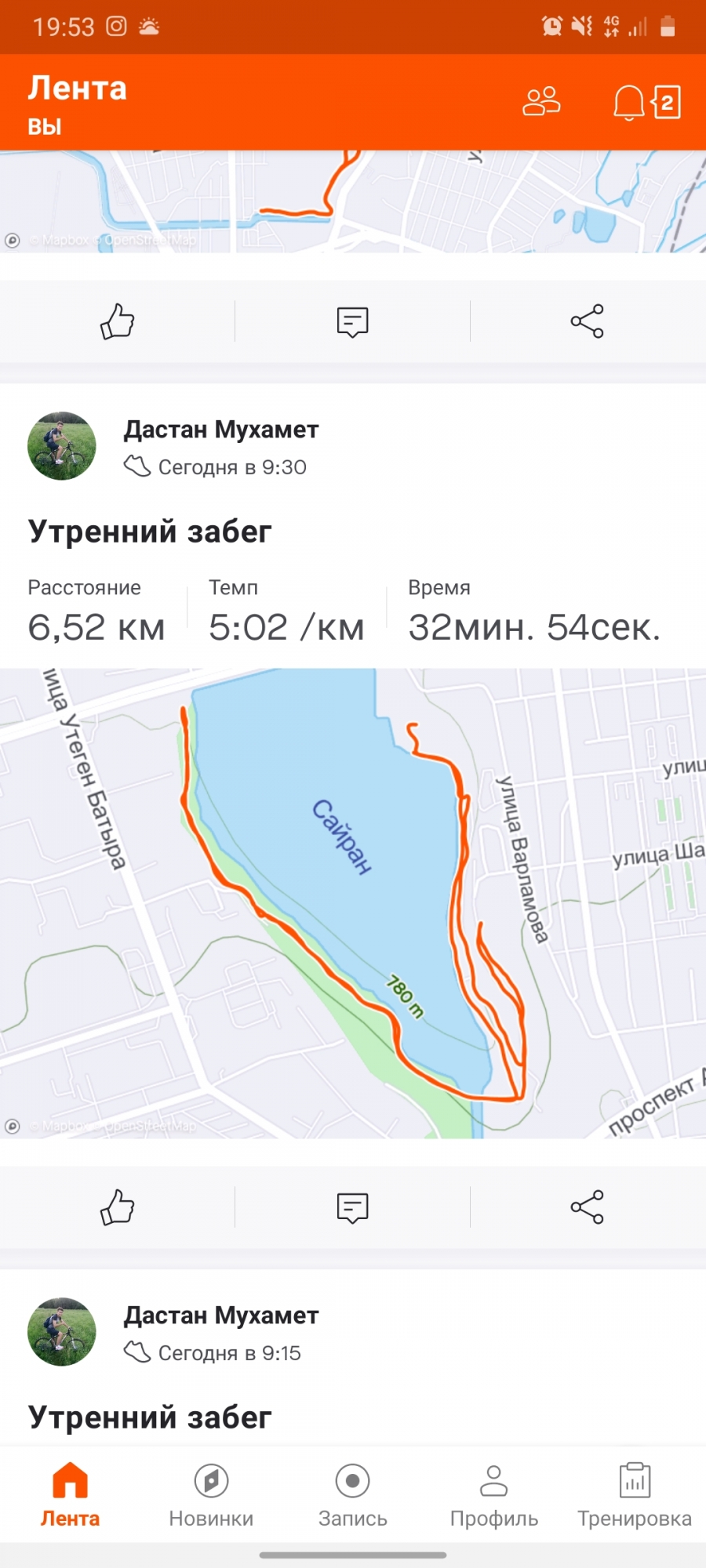Share the 9:30 Утренний забег activity
Viewport: 706px width, 1568px height.
click(588, 1207)
